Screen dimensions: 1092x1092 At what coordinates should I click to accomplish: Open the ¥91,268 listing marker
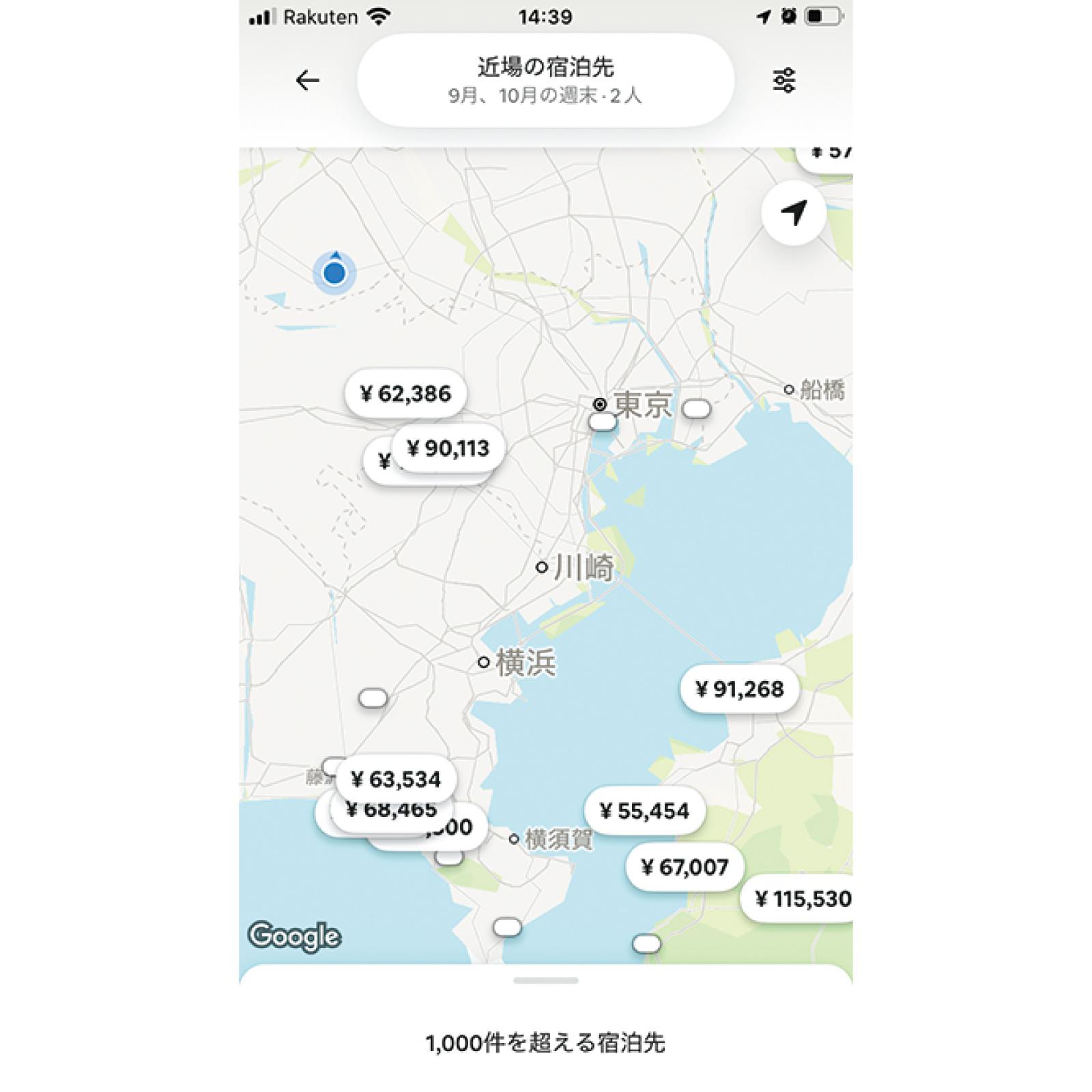pos(739,689)
